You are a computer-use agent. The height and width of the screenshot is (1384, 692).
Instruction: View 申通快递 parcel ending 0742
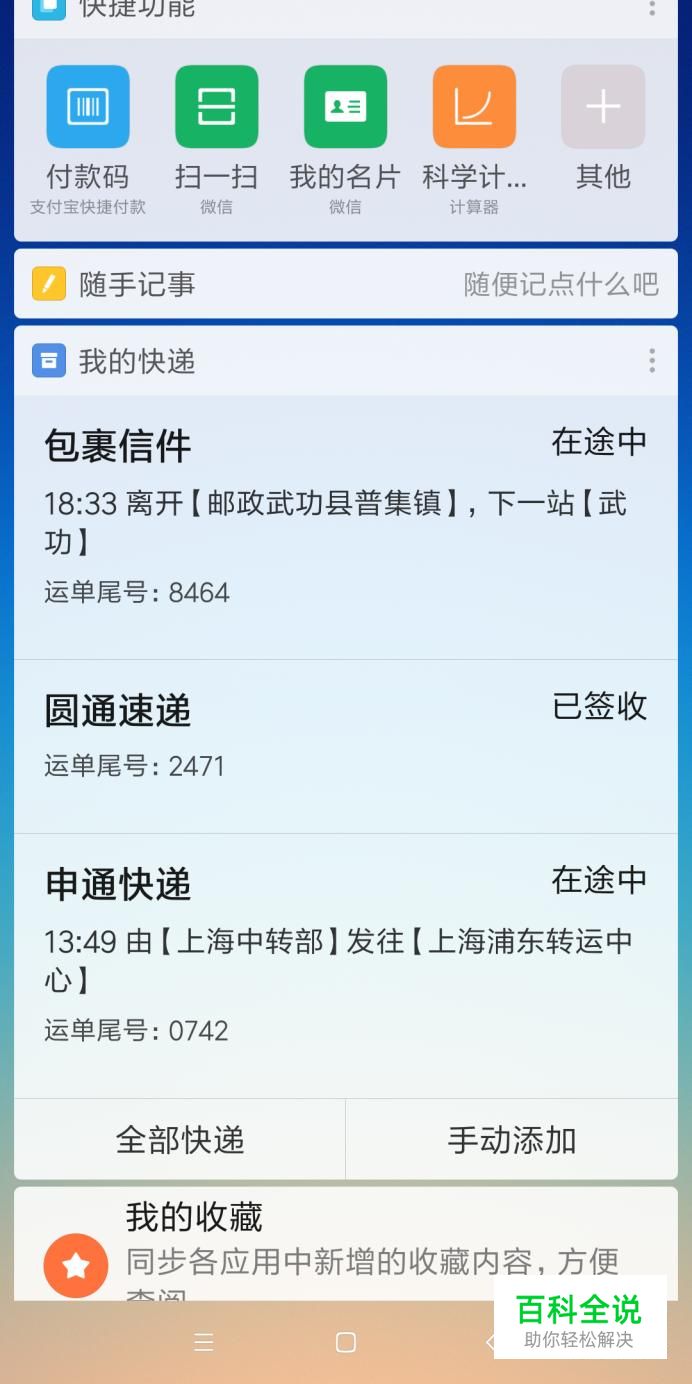(x=346, y=966)
